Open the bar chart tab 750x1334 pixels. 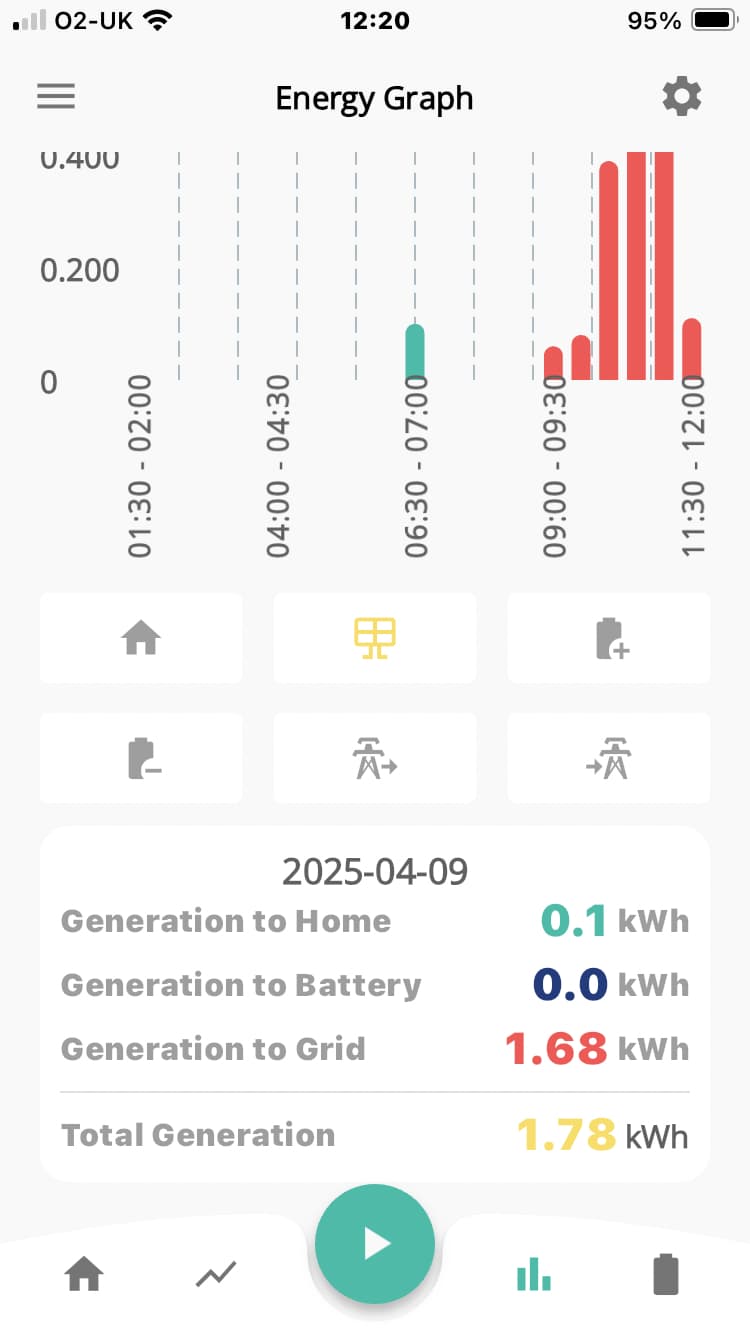pos(534,1274)
